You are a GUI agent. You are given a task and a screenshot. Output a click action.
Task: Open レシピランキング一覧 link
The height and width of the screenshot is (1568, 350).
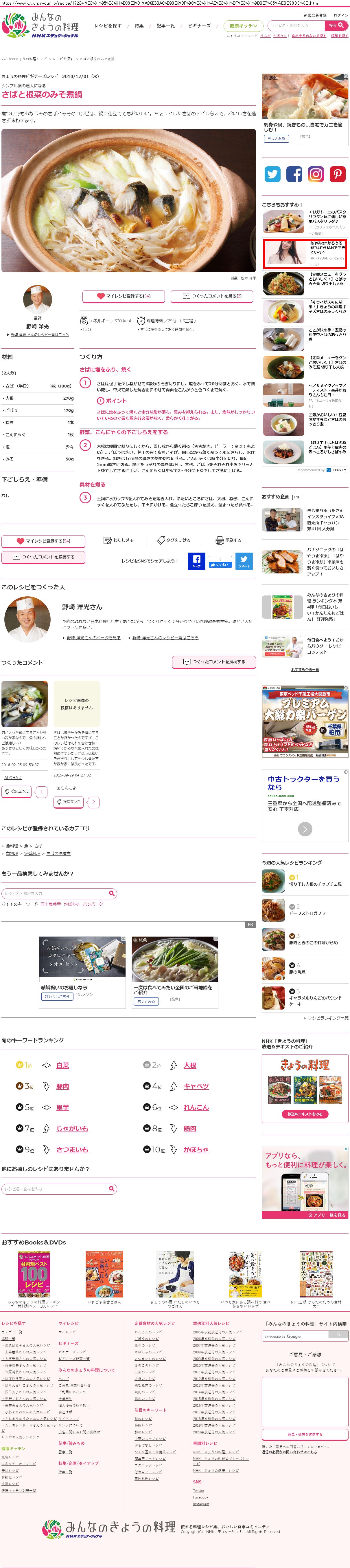[327, 1018]
